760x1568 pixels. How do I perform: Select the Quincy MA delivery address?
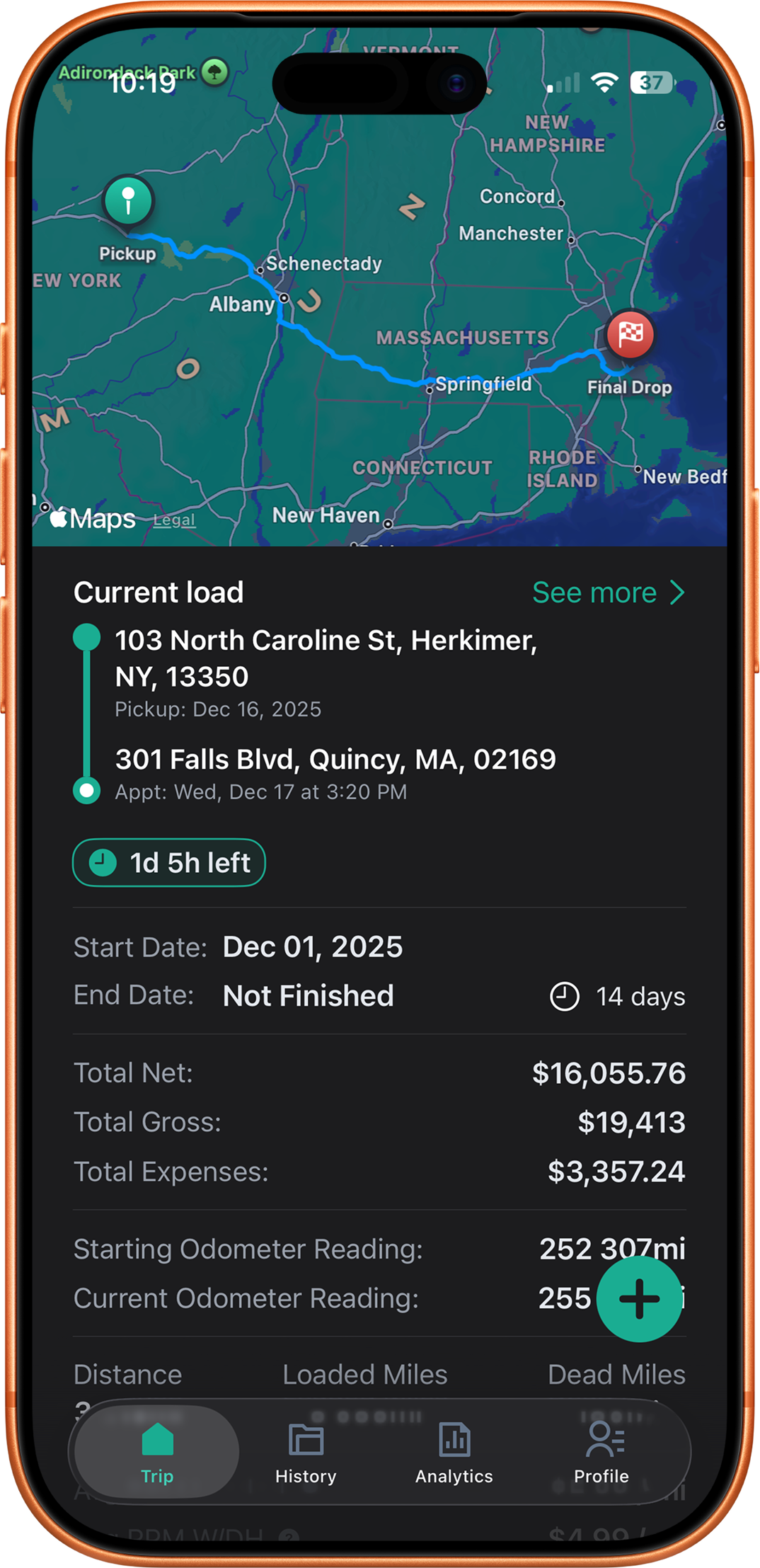[x=335, y=758]
